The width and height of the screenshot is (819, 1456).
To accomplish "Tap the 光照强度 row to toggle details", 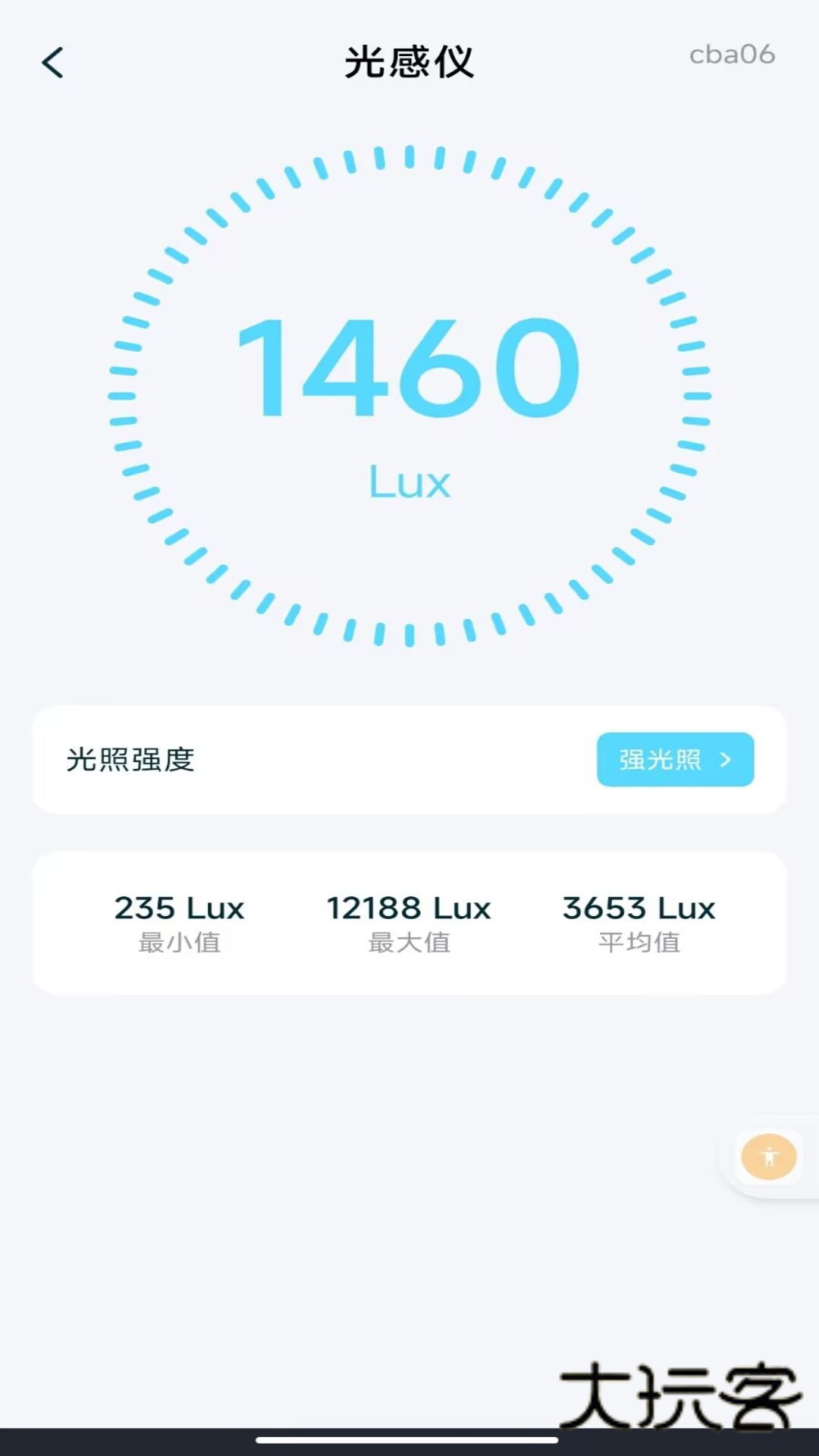I will click(x=129, y=760).
